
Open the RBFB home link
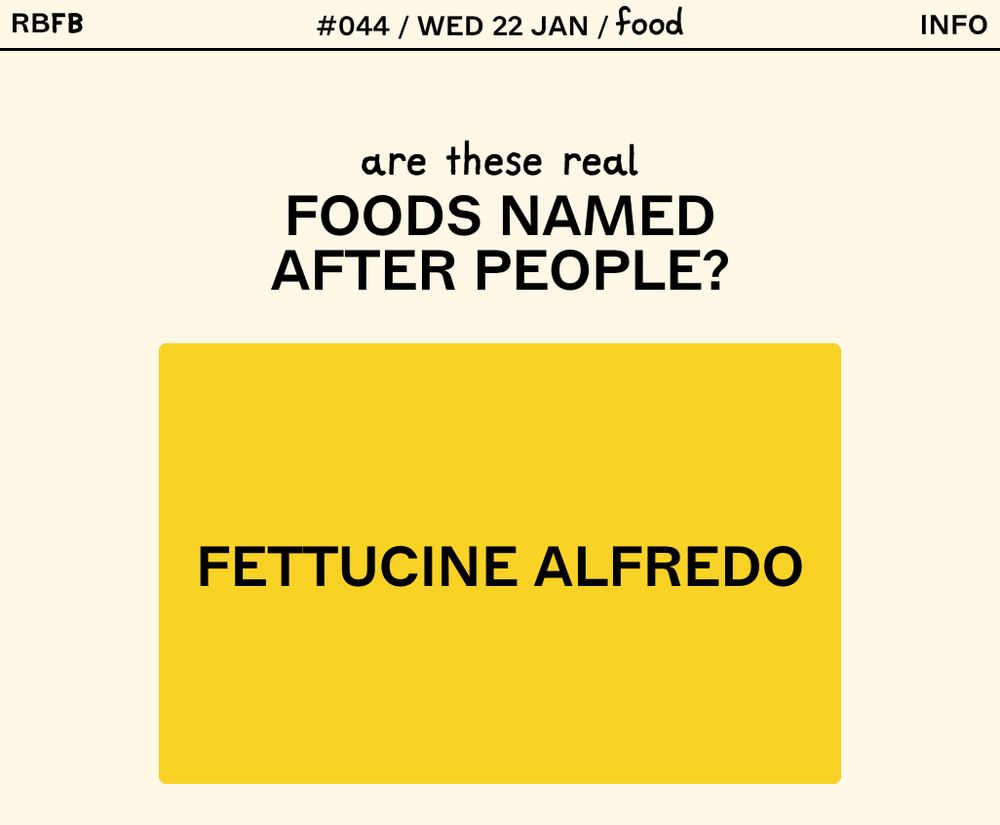click(47, 24)
